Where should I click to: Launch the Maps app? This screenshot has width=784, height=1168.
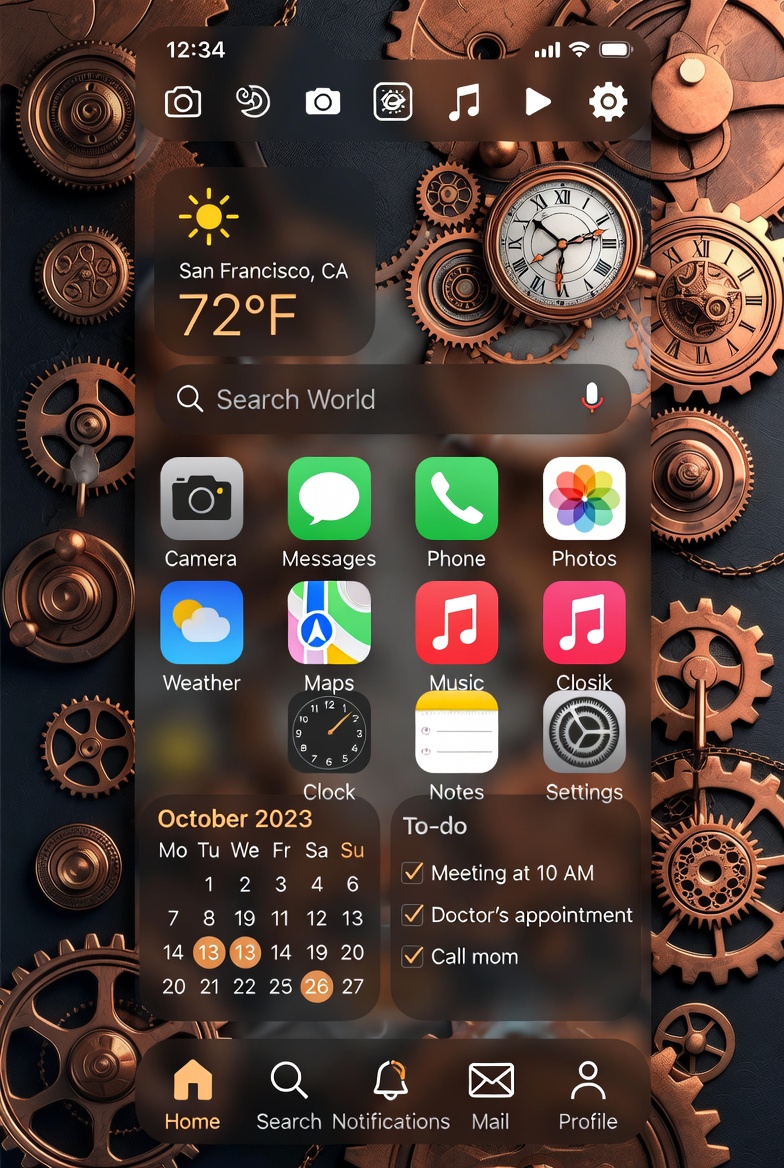[329, 623]
